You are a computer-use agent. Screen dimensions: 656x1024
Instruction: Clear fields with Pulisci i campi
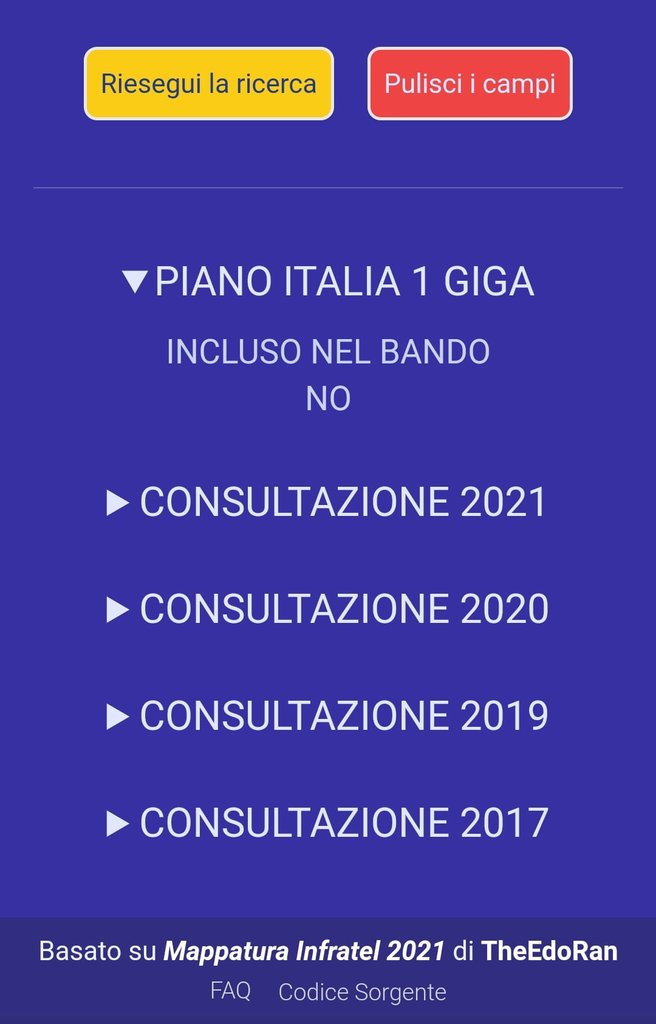[470, 84]
